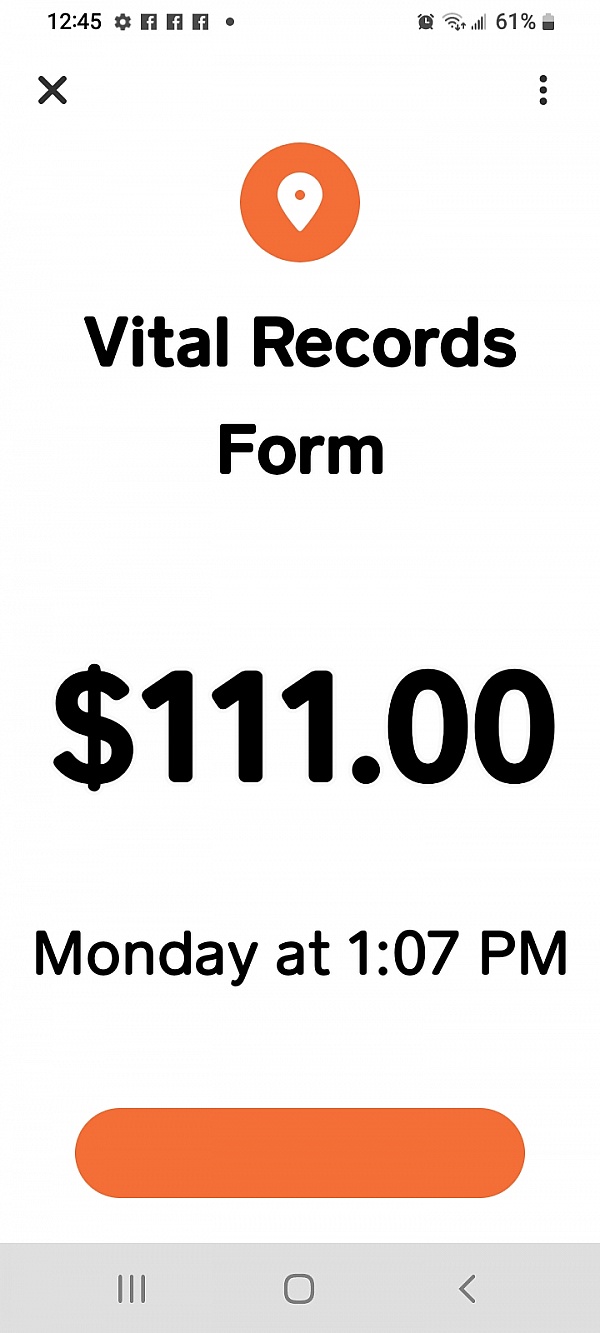The height and width of the screenshot is (1333, 600).
Task: Close the payment details screen
Action: click(x=52, y=90)
